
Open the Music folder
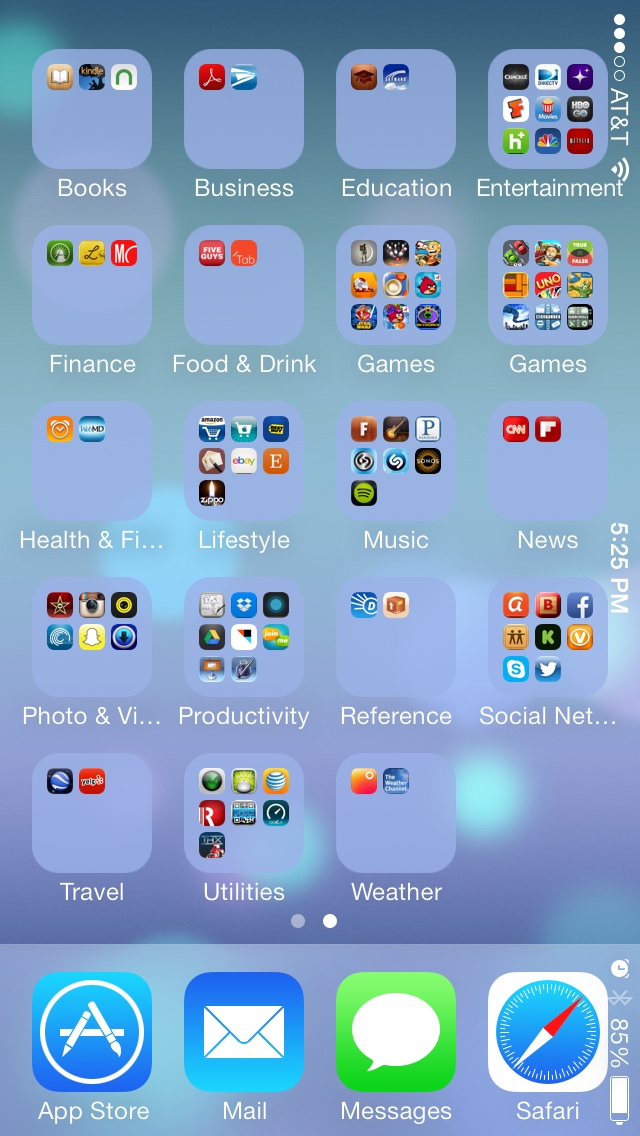pos(396,461)
